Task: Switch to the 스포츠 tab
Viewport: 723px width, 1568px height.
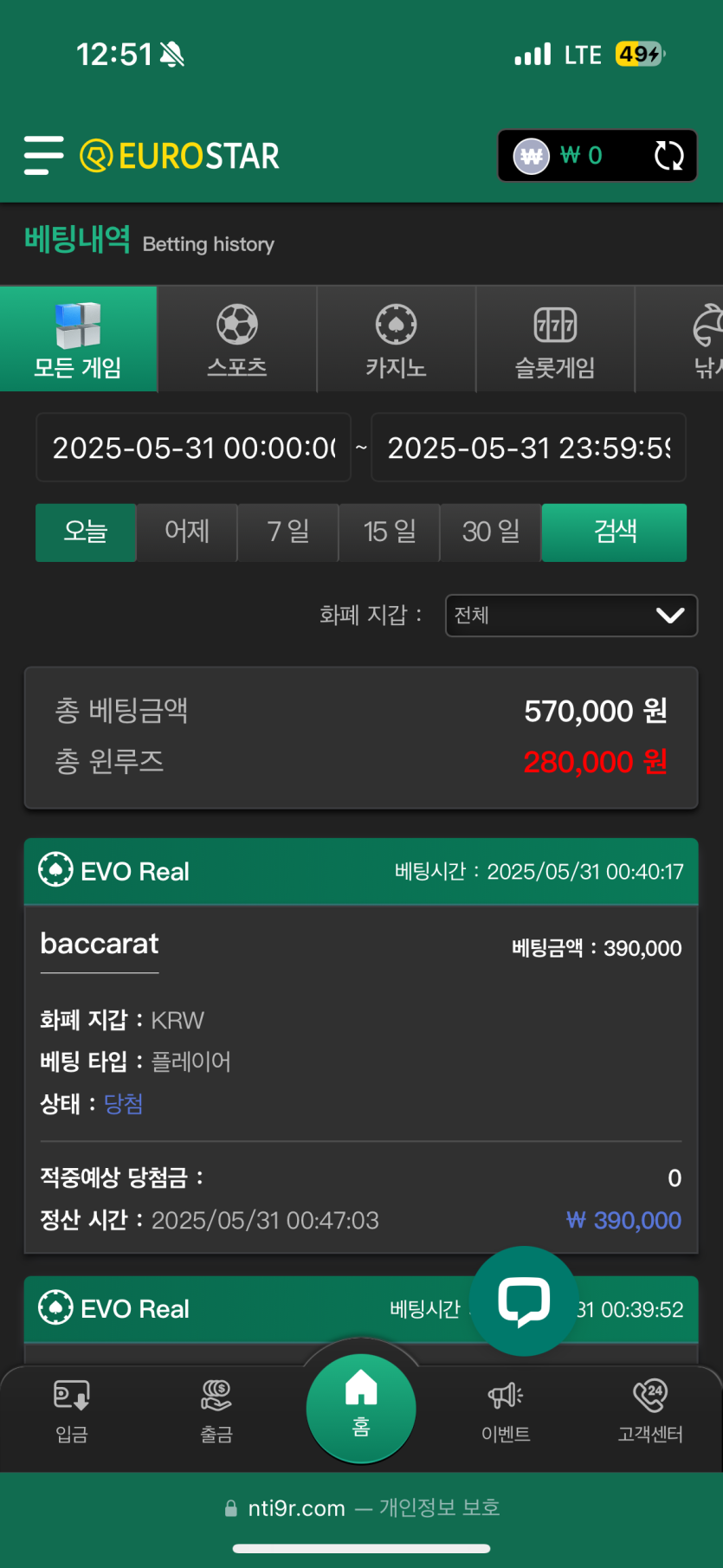Action: point(236,340)
